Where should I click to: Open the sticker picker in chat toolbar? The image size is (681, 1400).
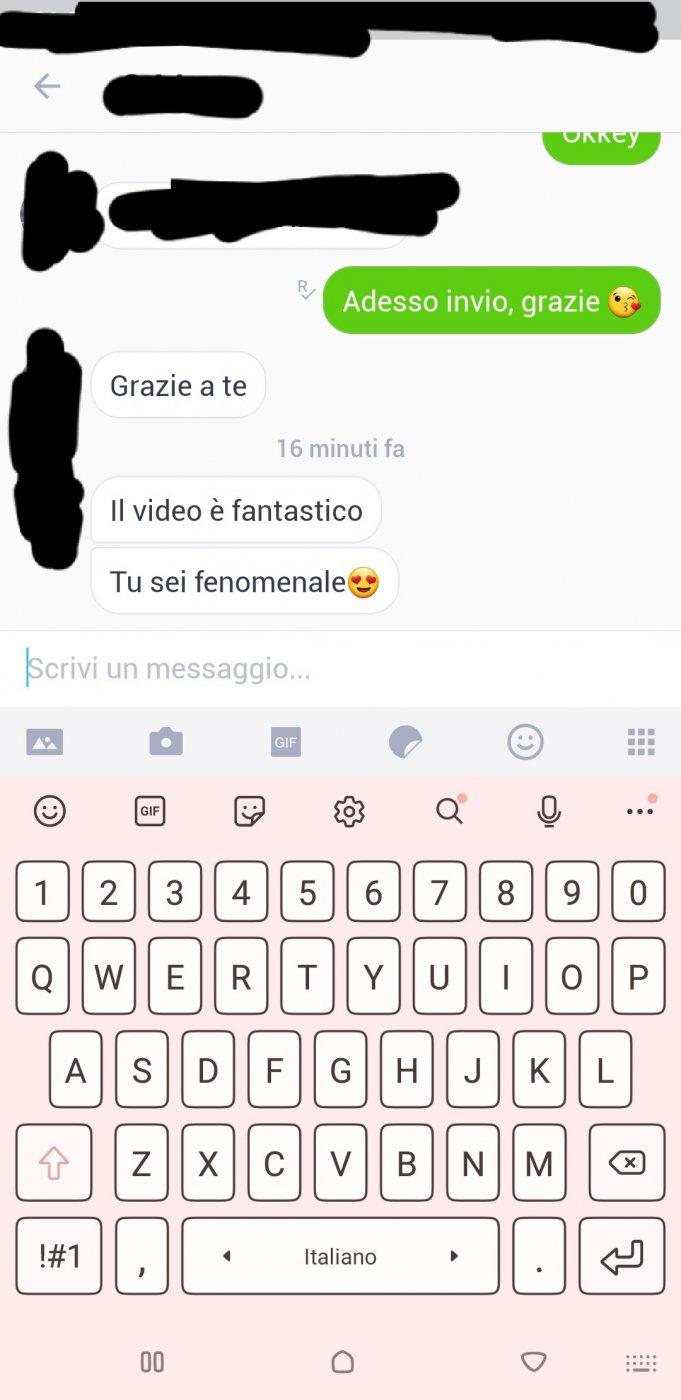405,742
